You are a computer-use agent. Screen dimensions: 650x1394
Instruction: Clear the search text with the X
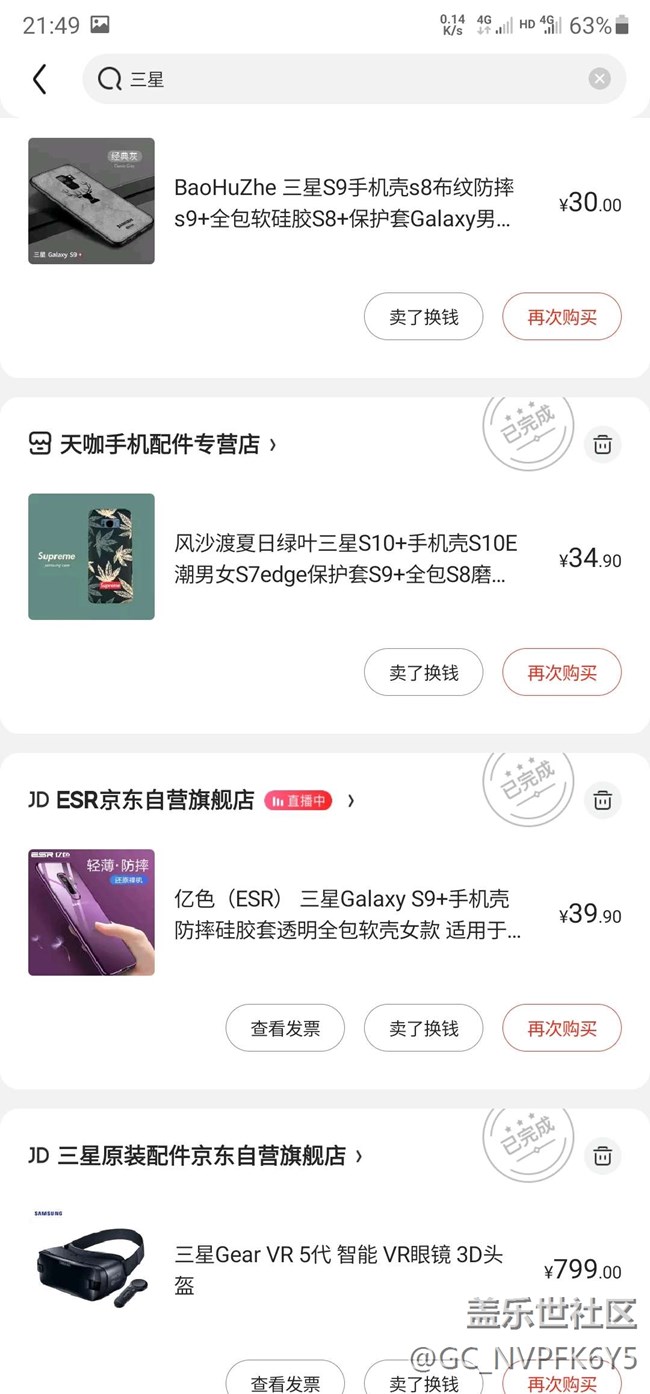pyautogui.click(x=599, y=79)
